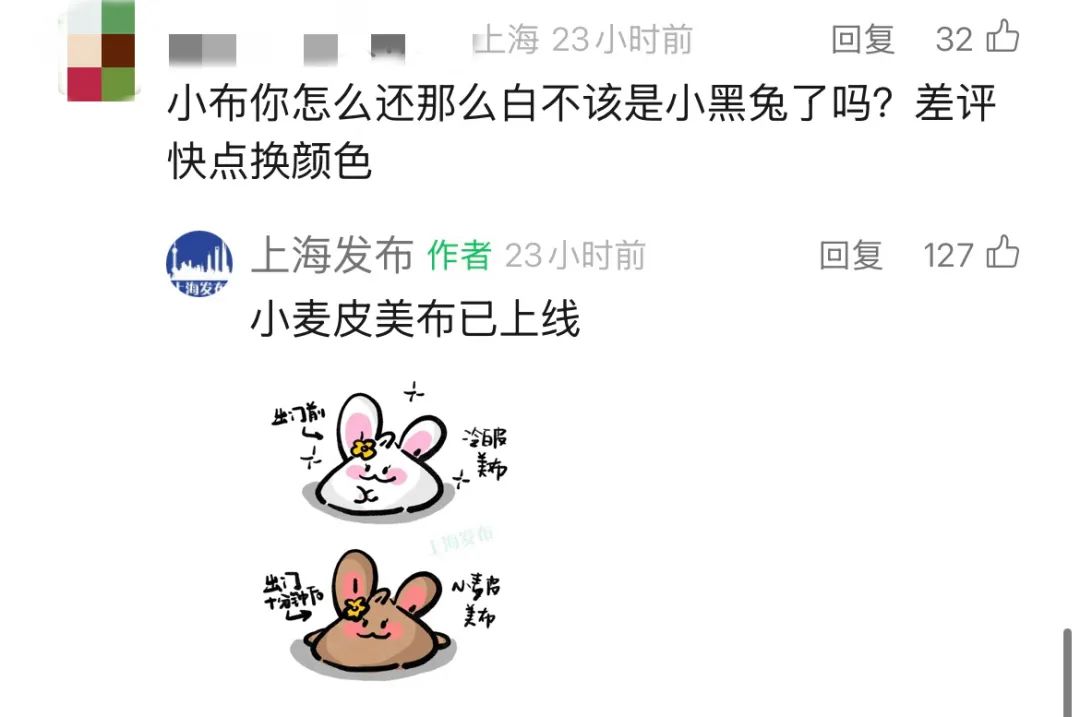Like 上海发布's author reply
Screen dimensions: 1080x717
pos(1002,254)
